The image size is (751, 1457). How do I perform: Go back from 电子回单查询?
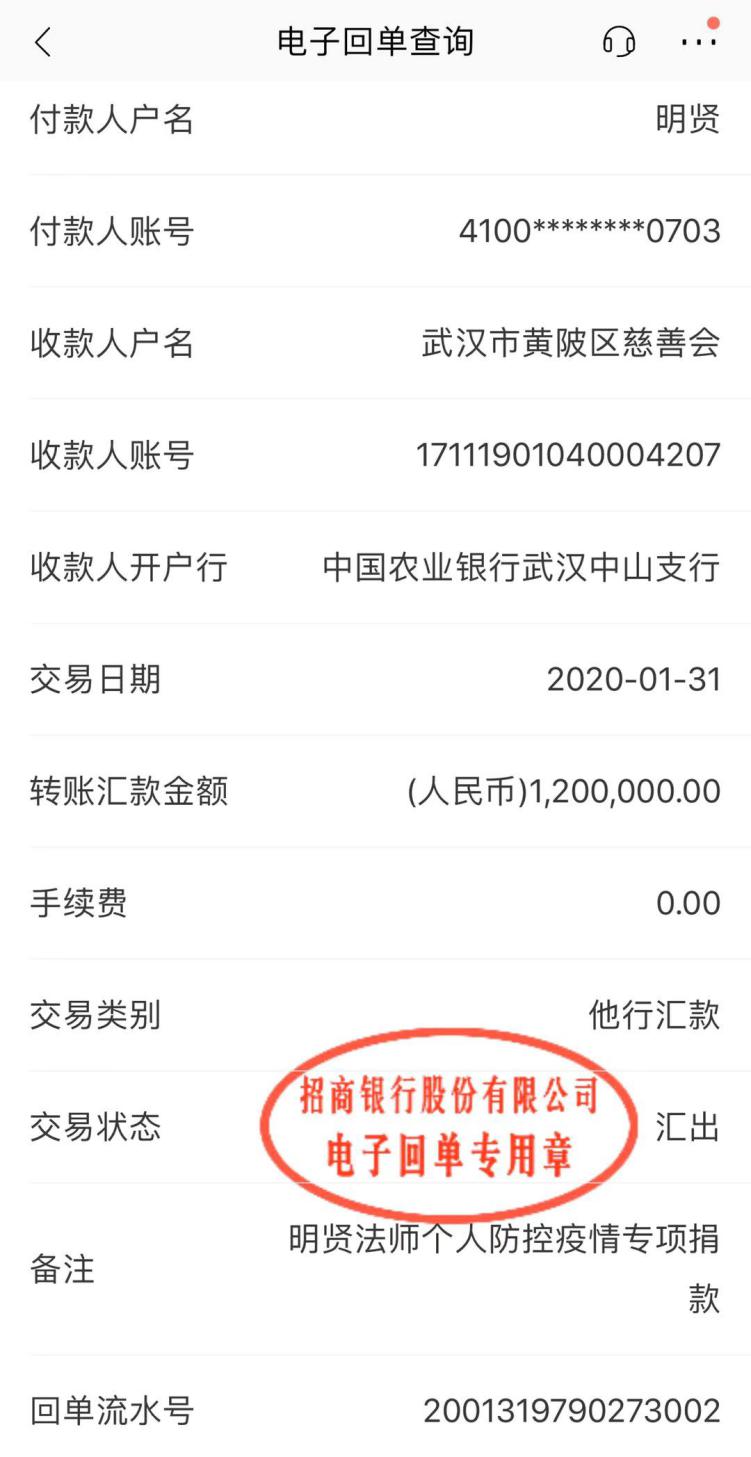point(42,42)
